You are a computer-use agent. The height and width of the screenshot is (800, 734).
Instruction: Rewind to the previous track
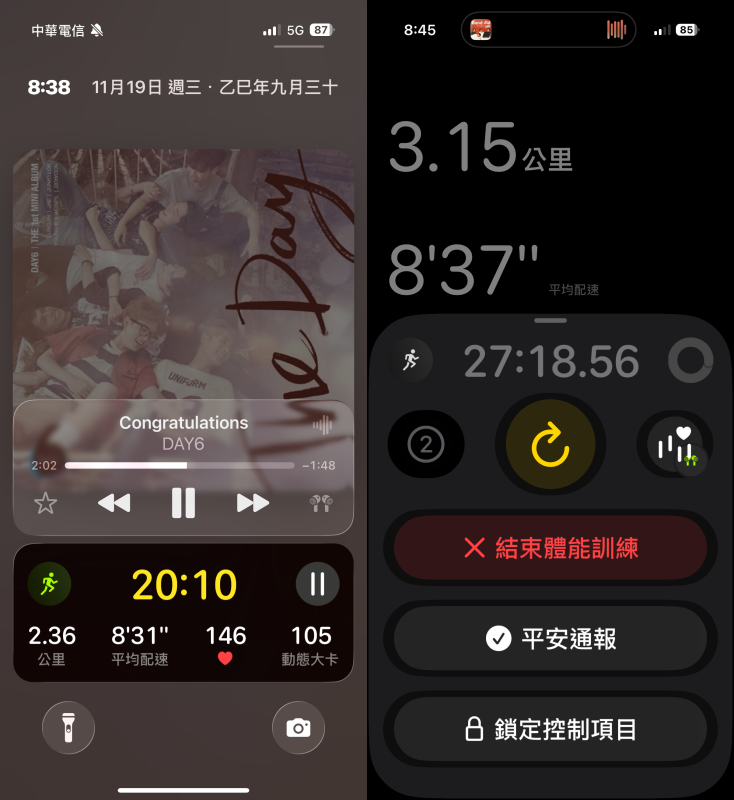pos(113,504)
